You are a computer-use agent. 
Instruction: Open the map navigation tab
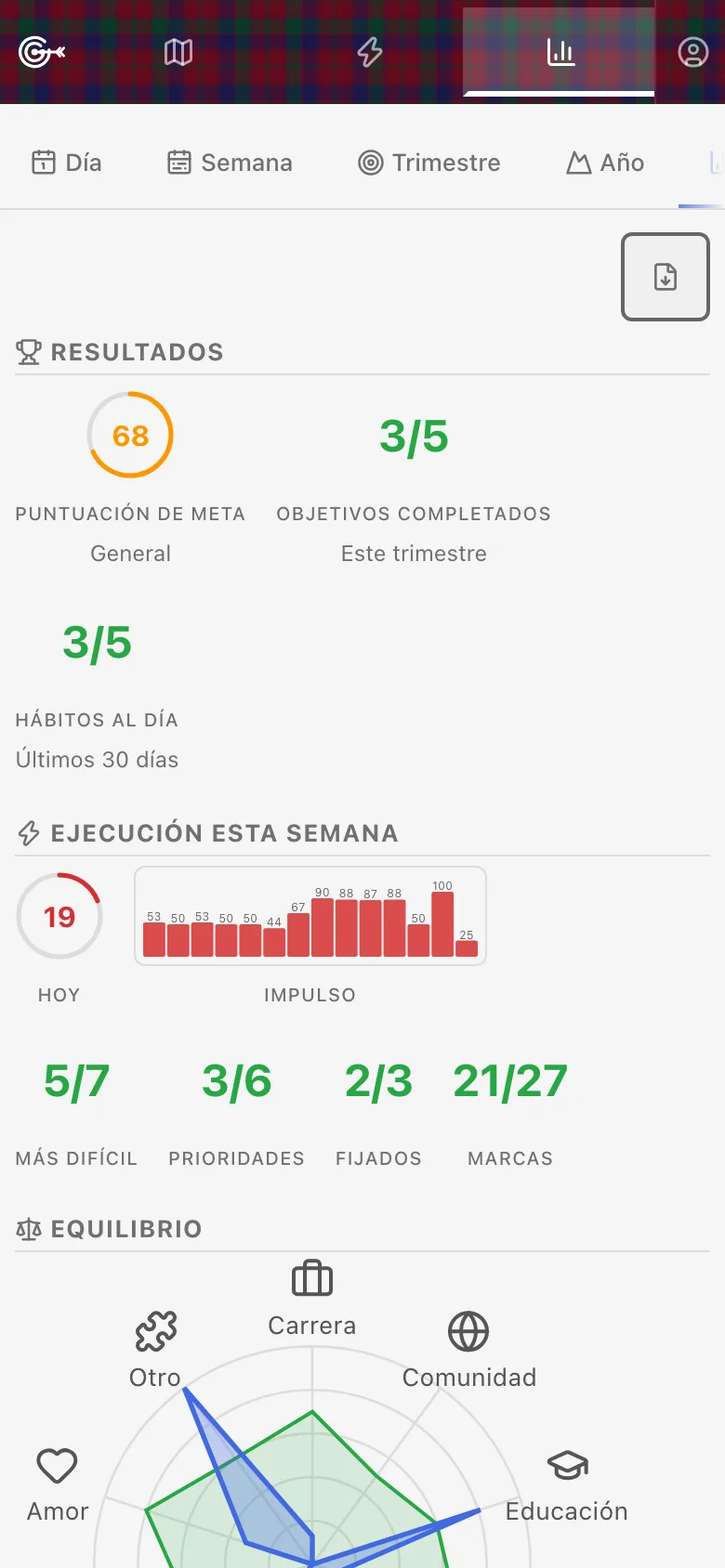click(178, 52)
